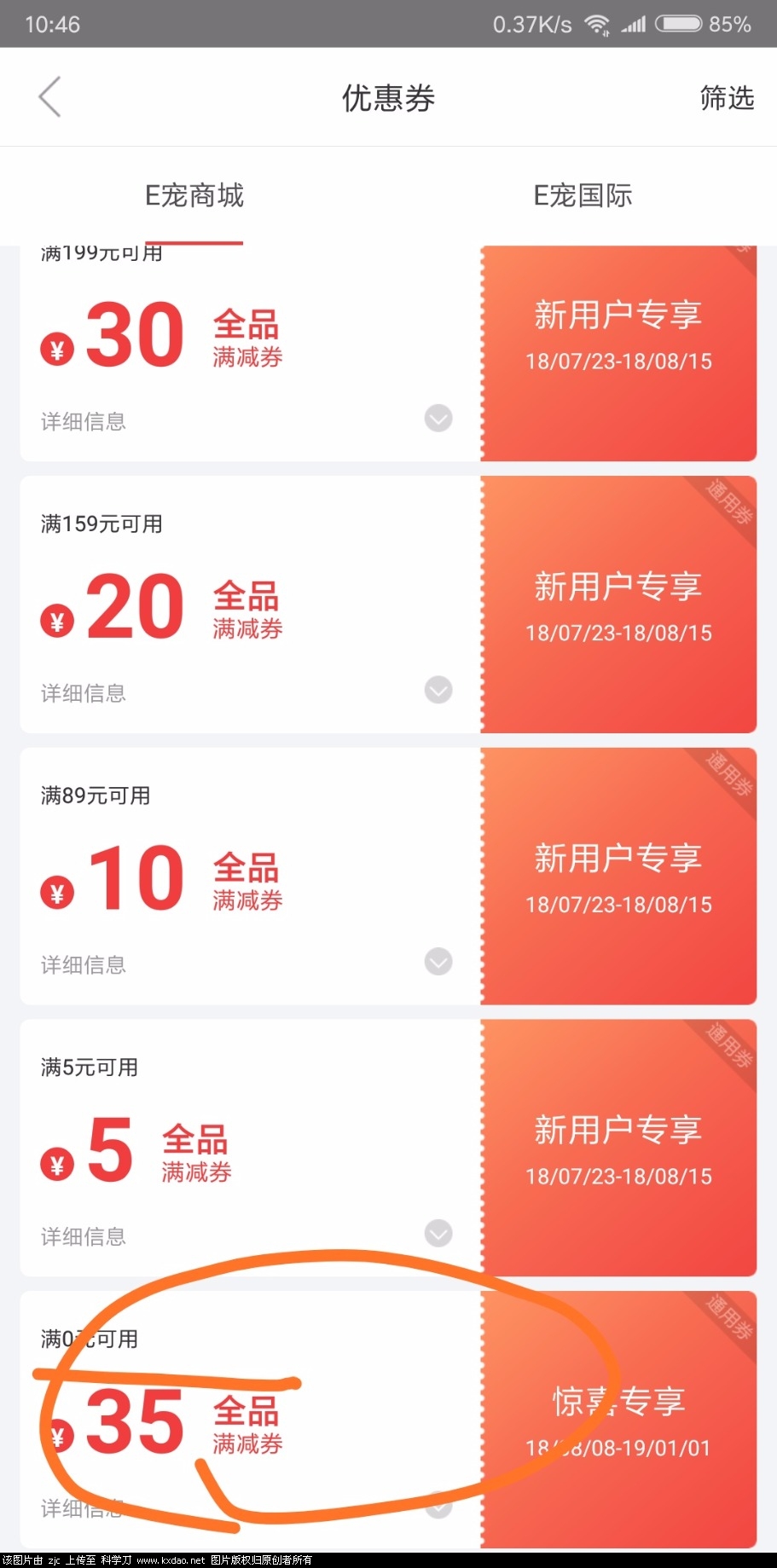Expand 详细信息 on the ¥5 coupon
777x1568 pixels.
click(438, 1233)
